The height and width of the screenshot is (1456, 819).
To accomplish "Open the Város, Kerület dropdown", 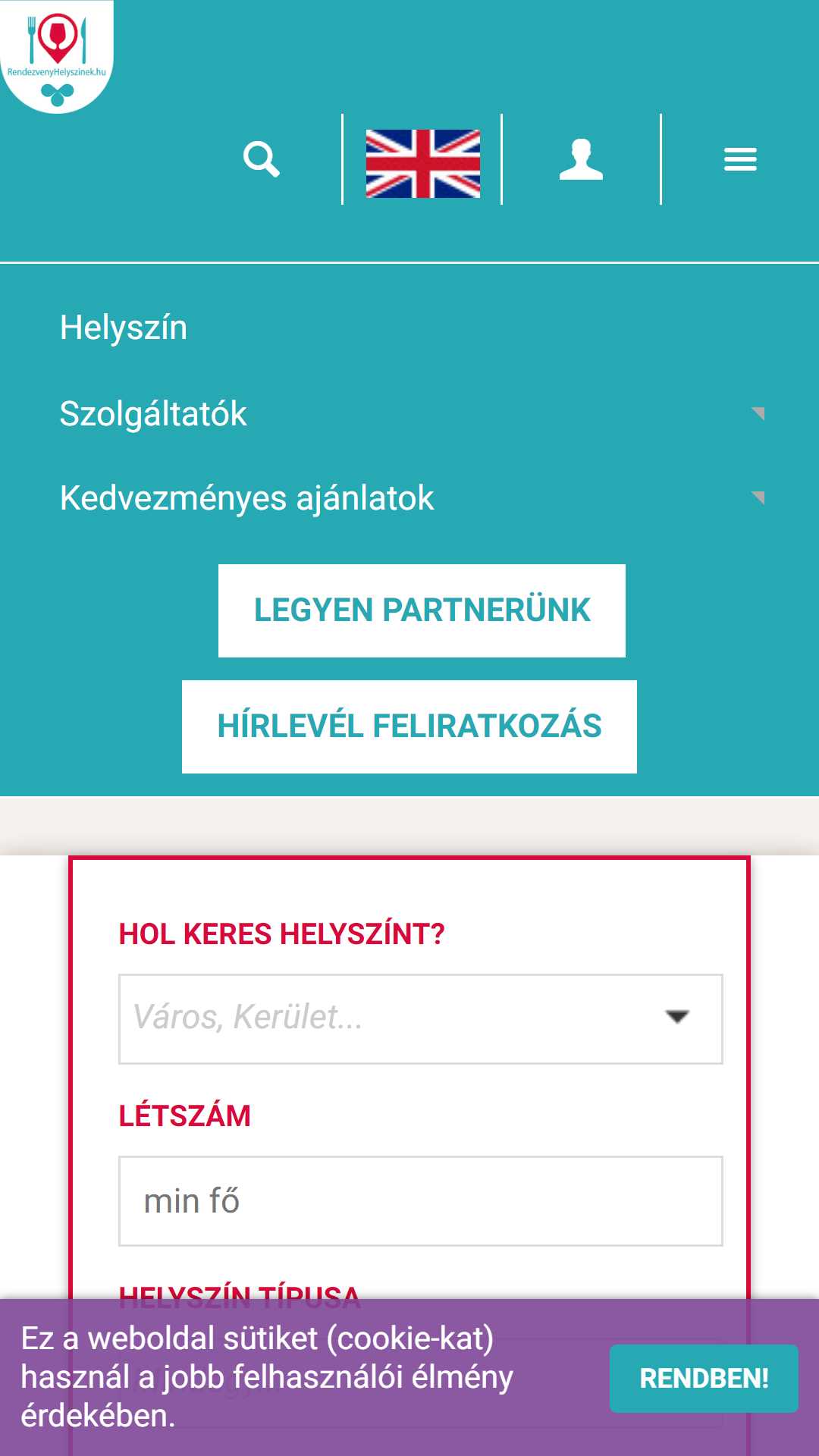I will [421, 1019].
